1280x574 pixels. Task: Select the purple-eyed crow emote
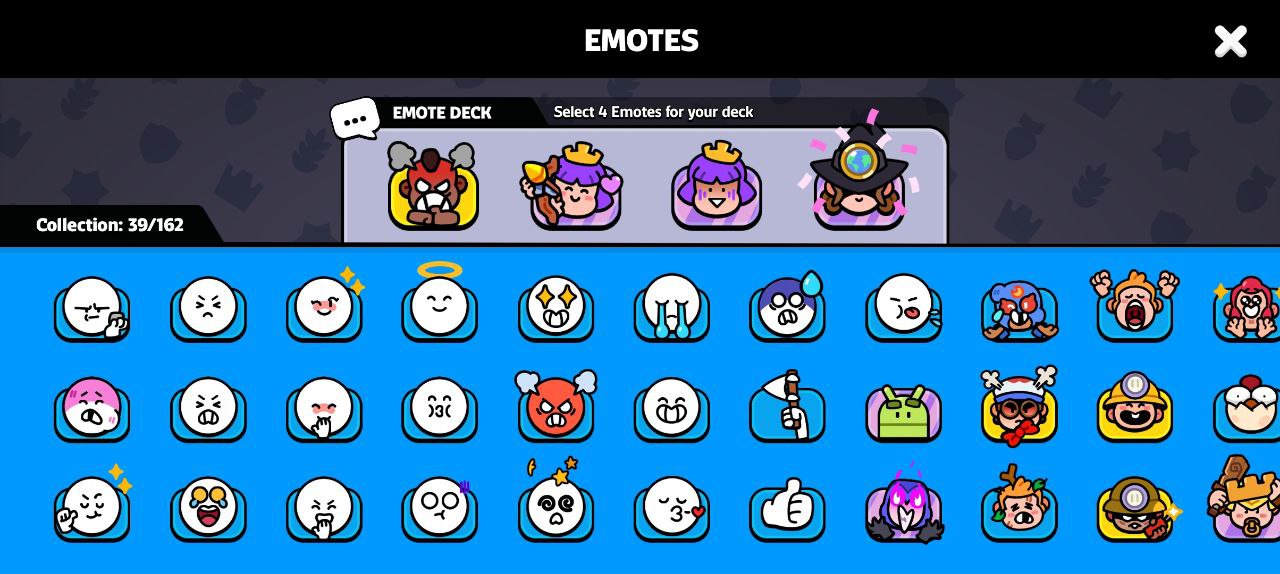904,507
